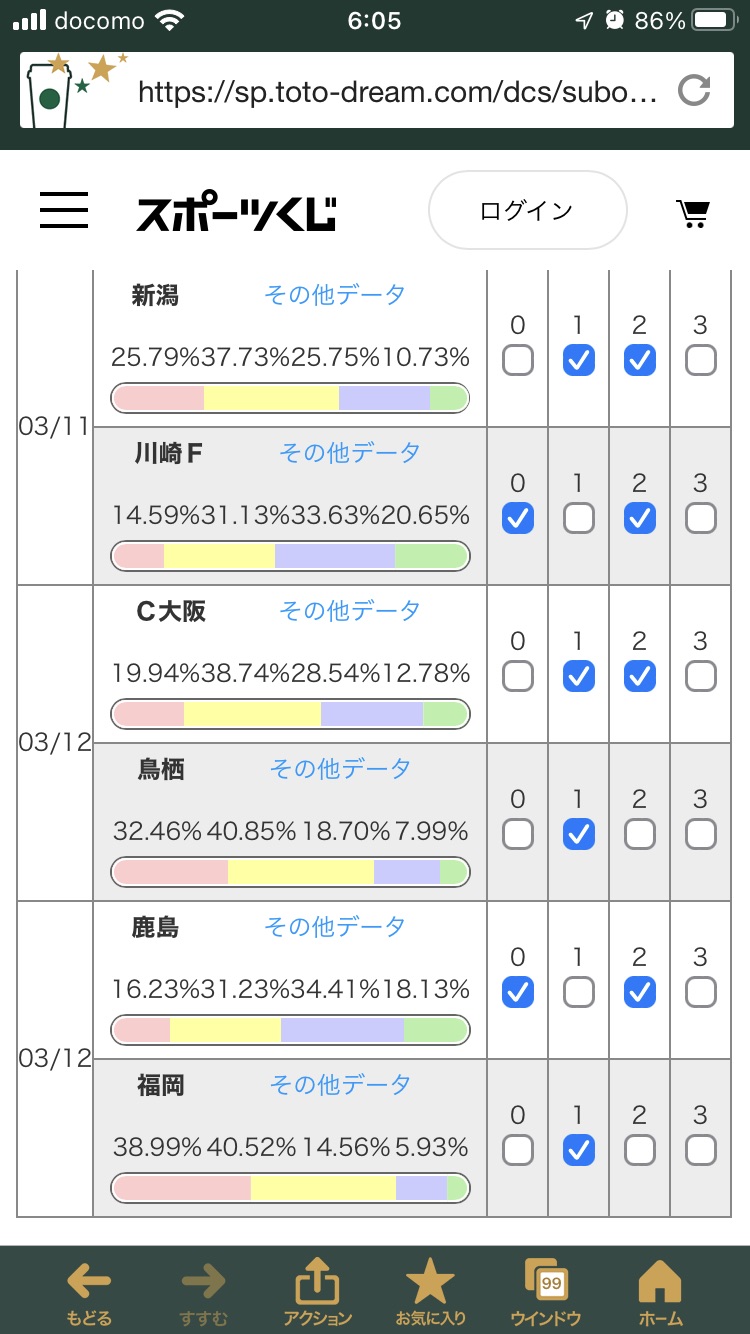Open その他データ for 川崎F
The width and height of the screenshot is (750, 1334).
pyautogui.click(x=350, y=453)
